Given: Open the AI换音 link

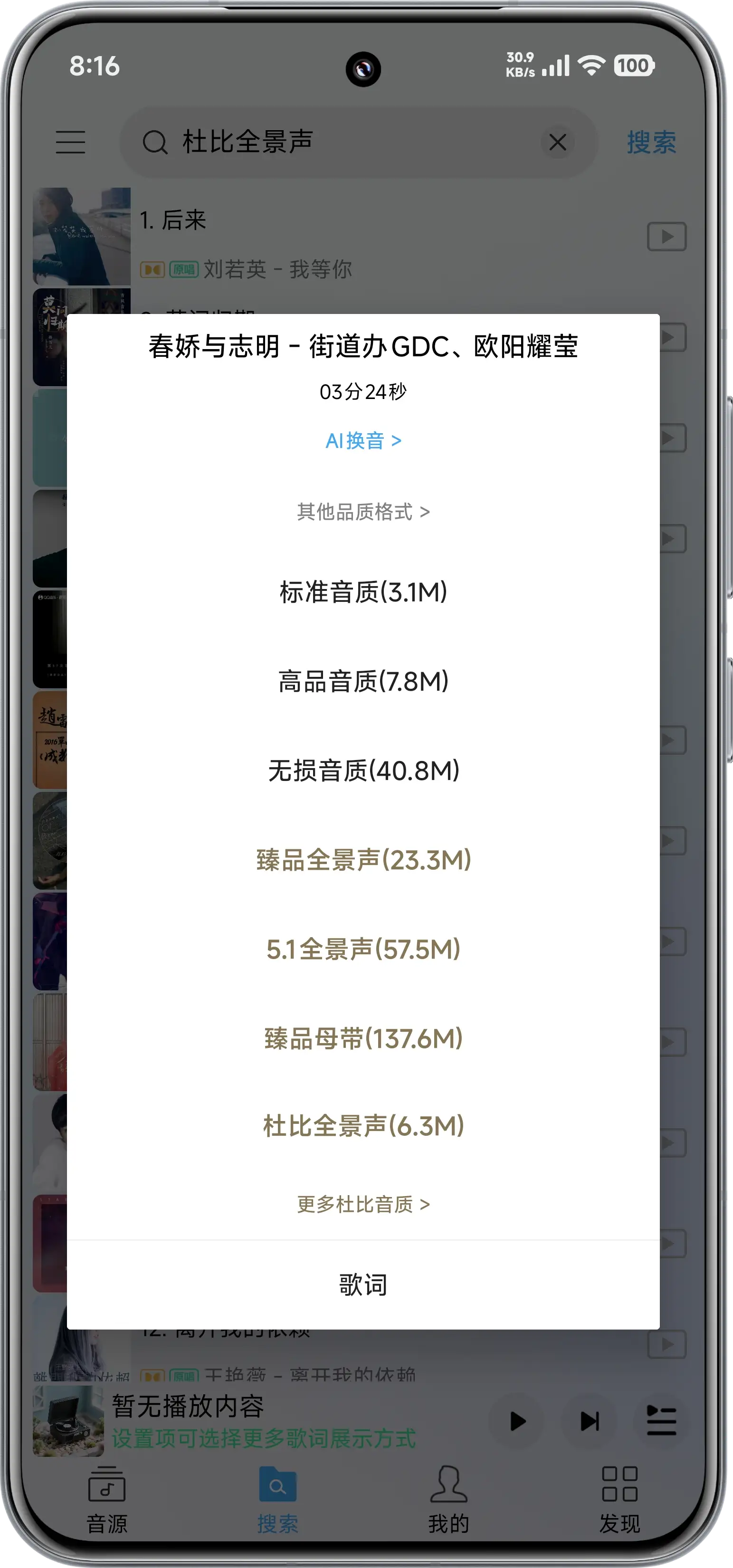Looking at the screenshot, I should pyautogui.click(x=363, y=440).
